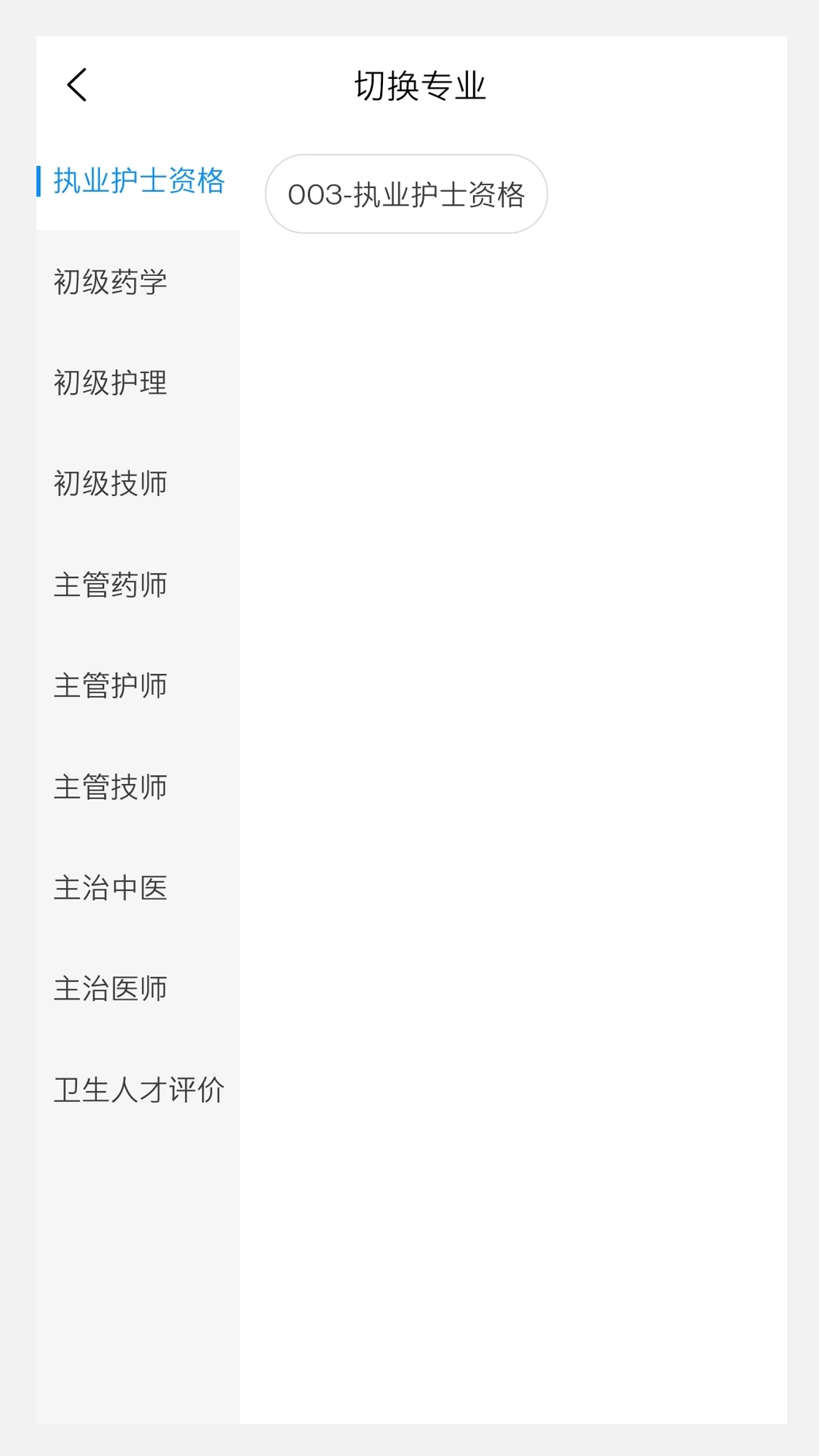
Task: Select the highlighted sidebar entry
Action: (x=139, y=182)
